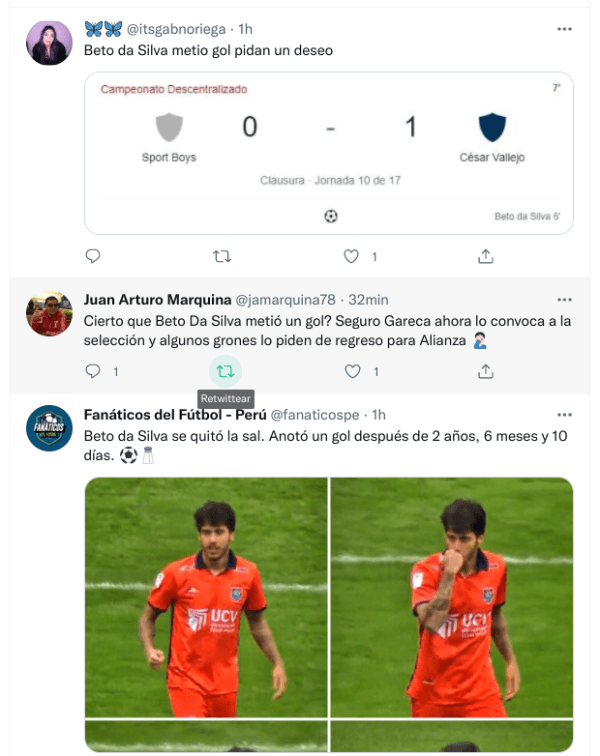Like @itsgabnoriega's tweet
Image resolution: width=600 pixels, height=756 pixels.
(x=351, y=257)
